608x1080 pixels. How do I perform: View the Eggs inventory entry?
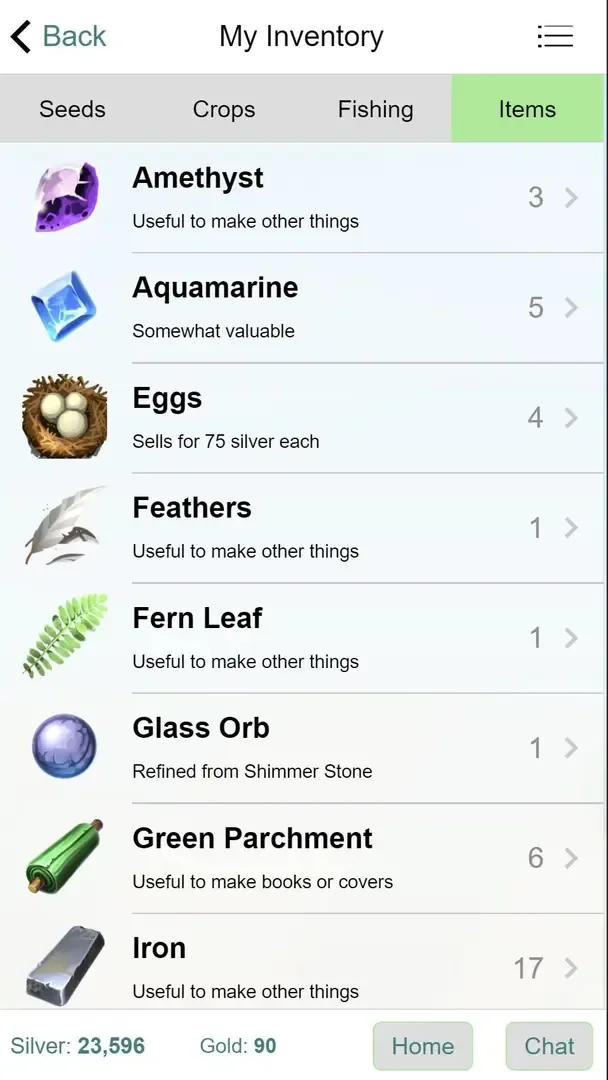coord(304,418)
